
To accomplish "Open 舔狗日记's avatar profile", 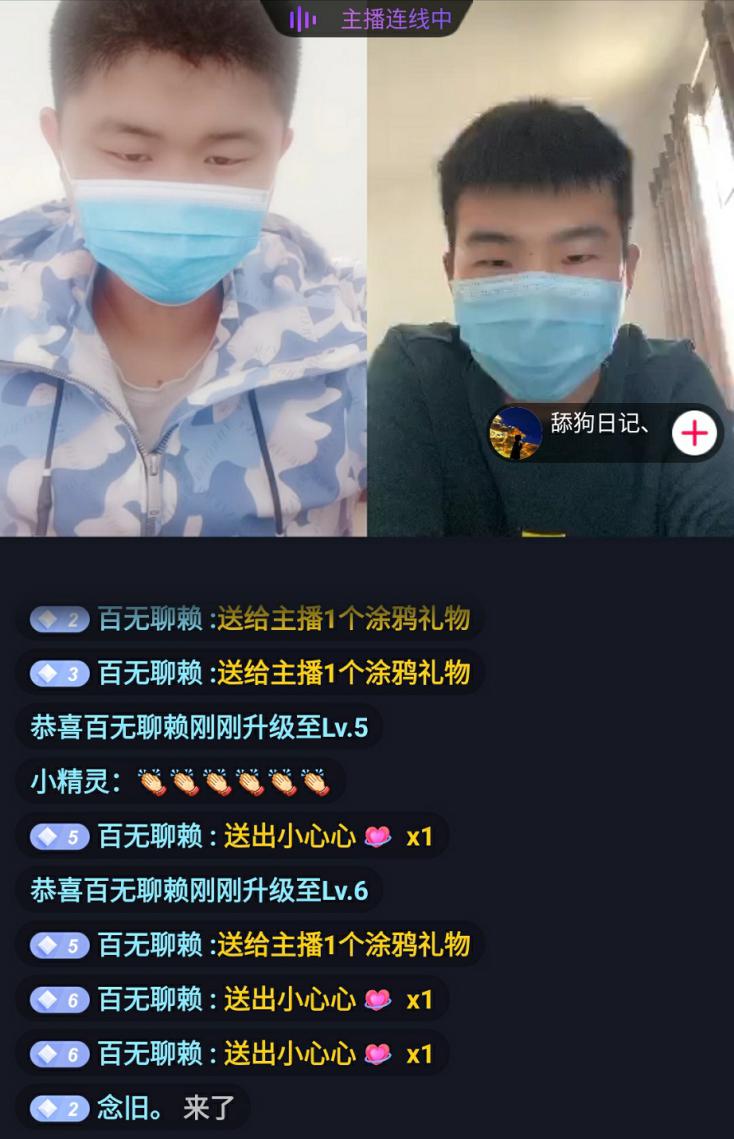I will [516, 433].
